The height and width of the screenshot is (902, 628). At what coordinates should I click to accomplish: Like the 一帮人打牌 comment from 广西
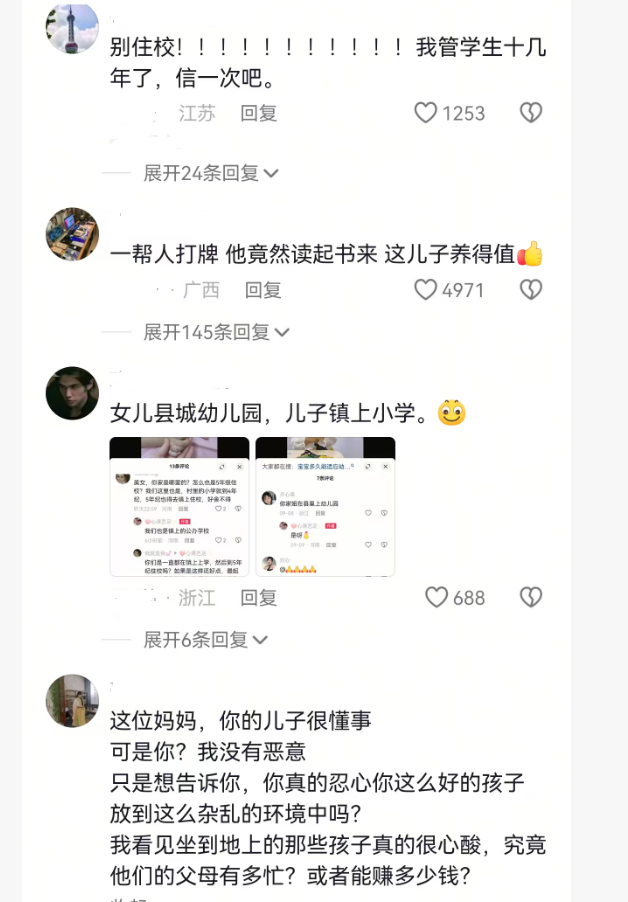426,290
